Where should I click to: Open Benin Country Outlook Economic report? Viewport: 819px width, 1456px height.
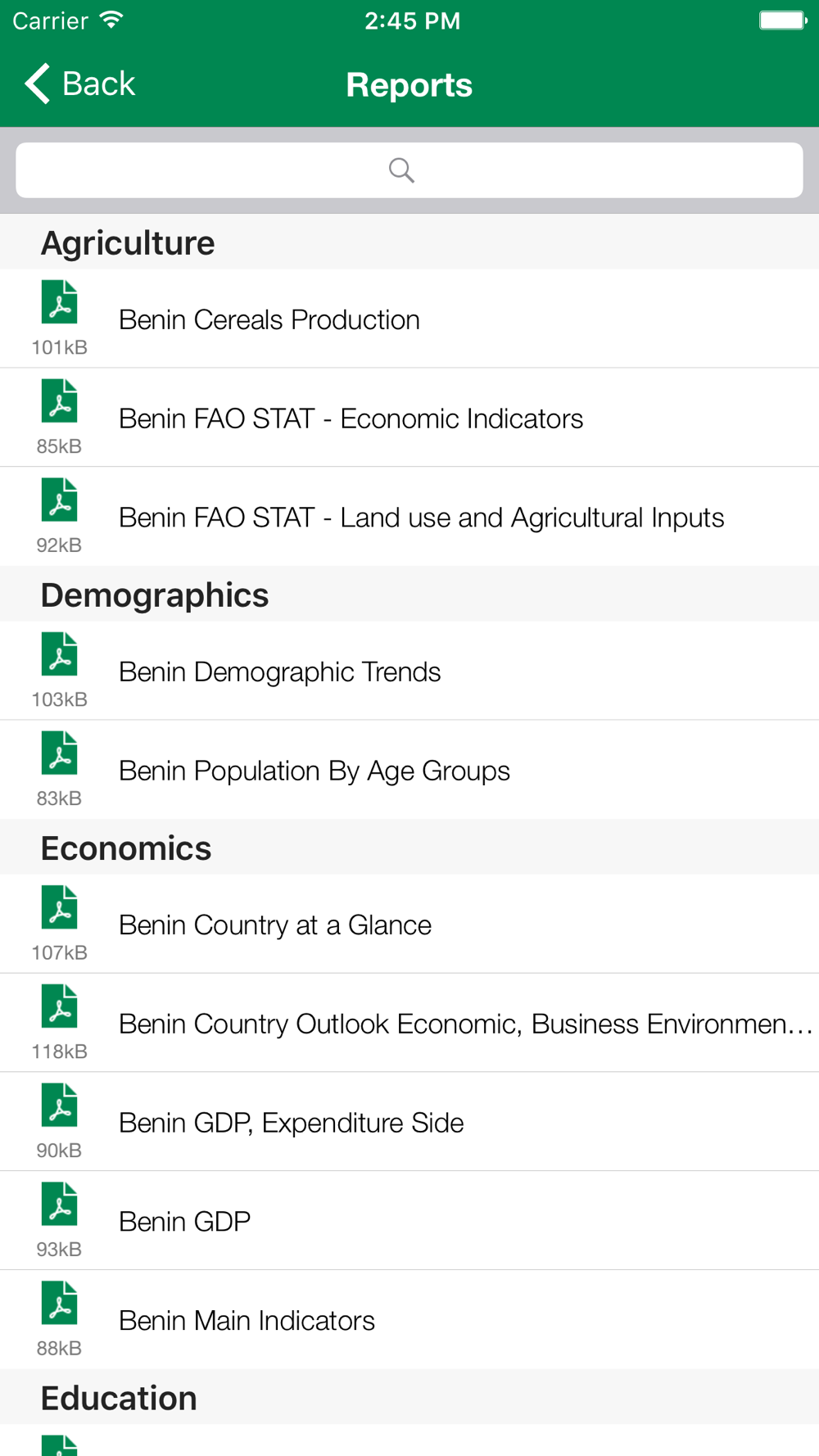point(409,1023)
